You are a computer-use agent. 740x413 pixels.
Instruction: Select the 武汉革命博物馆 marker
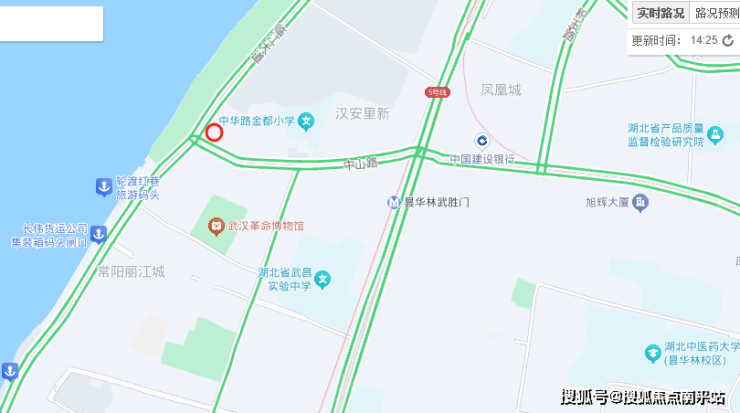point(216,228)
